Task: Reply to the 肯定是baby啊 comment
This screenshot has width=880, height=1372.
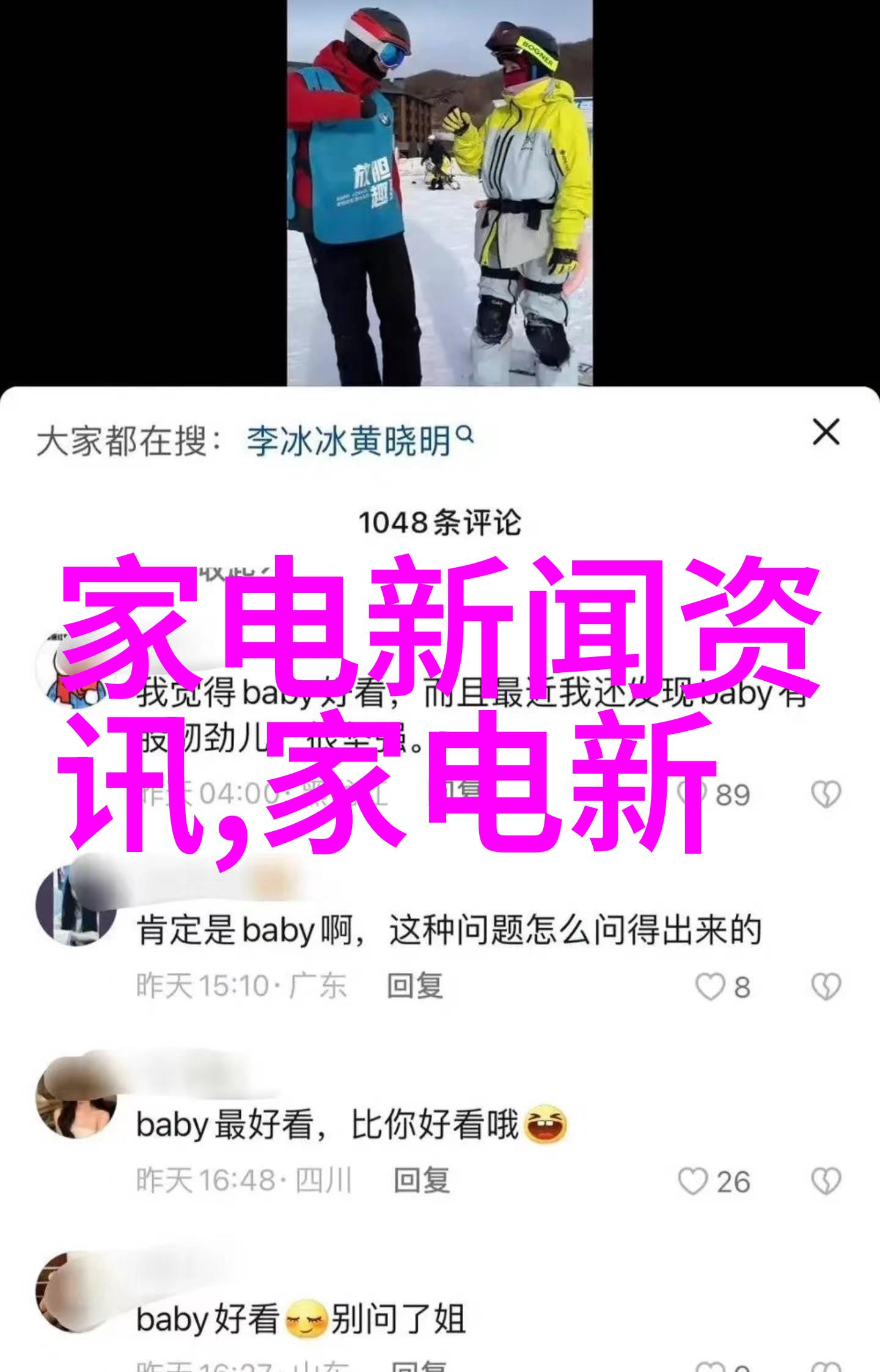Action: click(x=414, y=986)
